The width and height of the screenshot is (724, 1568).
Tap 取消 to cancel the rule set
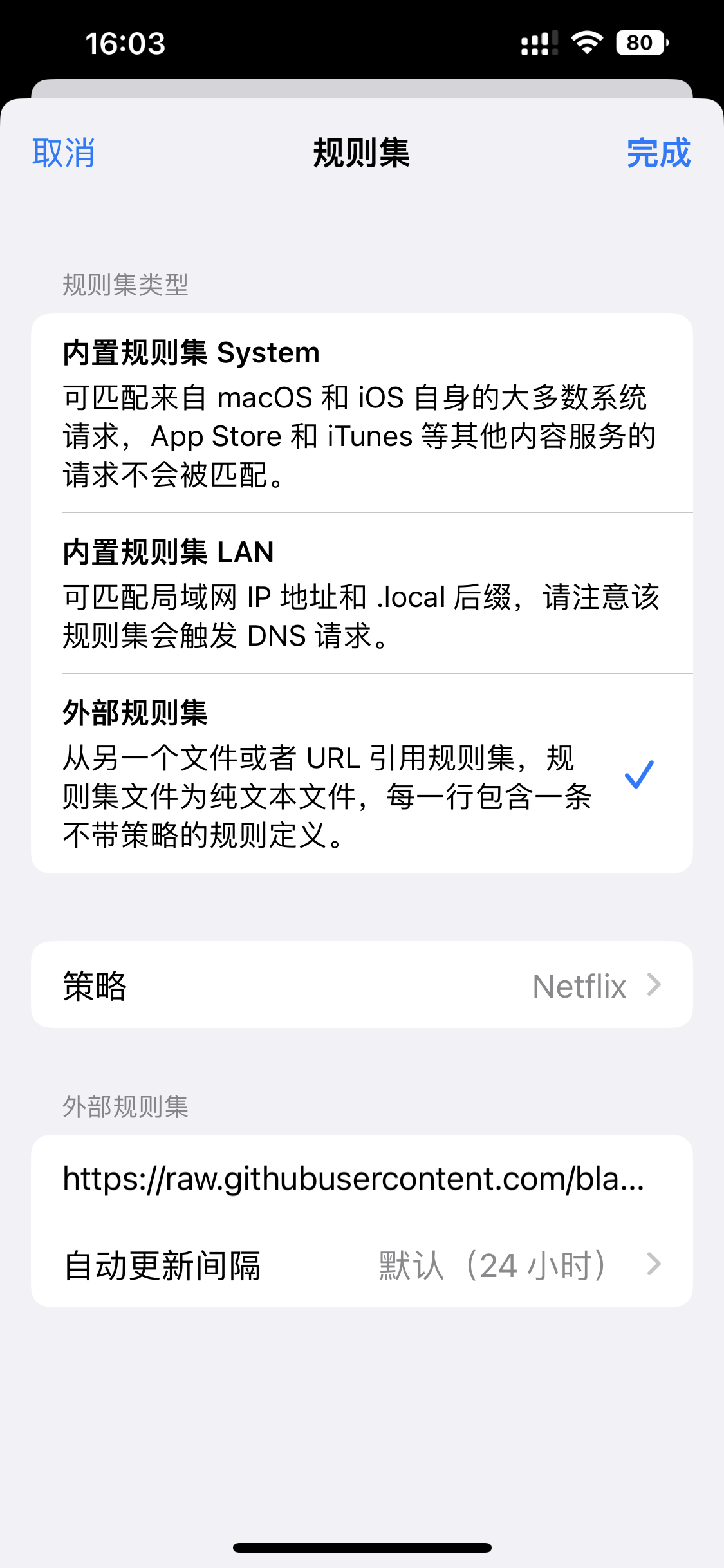pyautogui.click(x=63, y=153)
